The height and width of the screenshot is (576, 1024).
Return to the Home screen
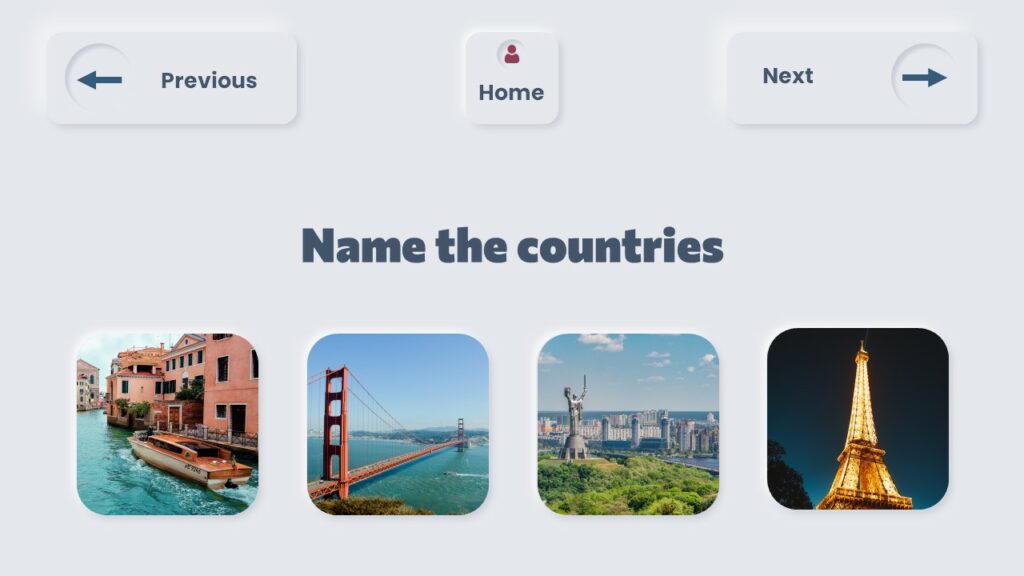[x=511, y=78]
